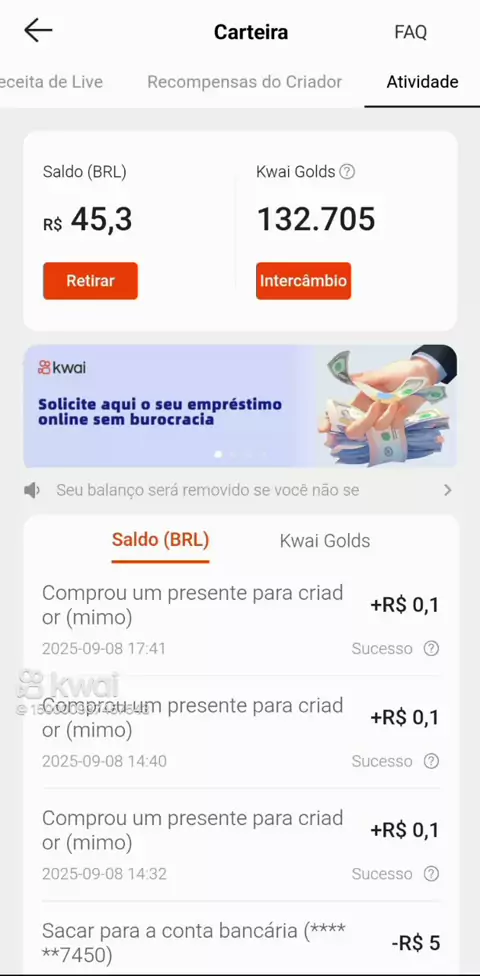The width and height of the screenshot is (480, 976).
Task: Select Saldo (BRL) history tab
Action: (x=160, y=540)
